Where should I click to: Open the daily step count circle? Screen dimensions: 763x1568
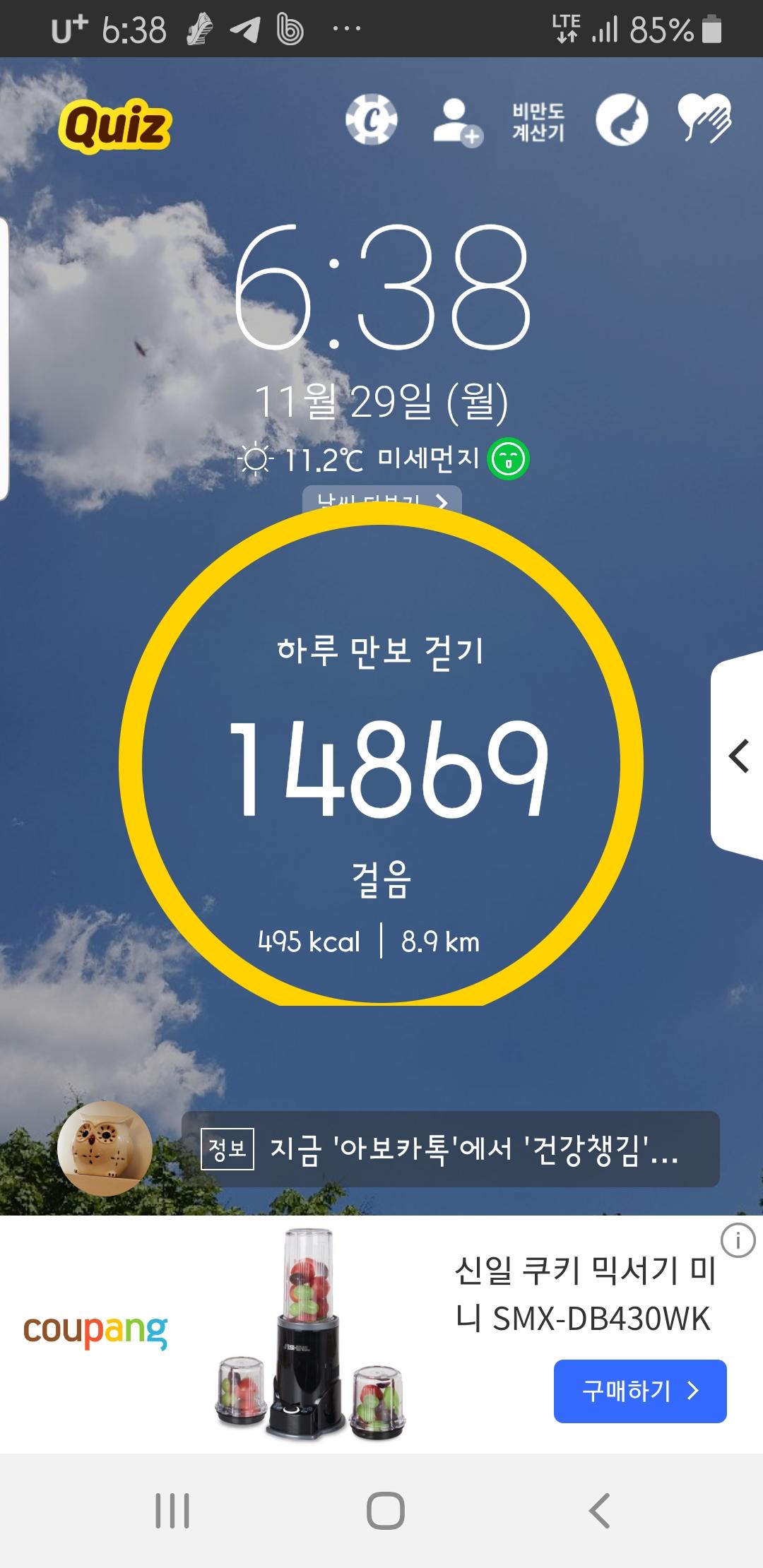pyautogui.click(x=381, y=763)
